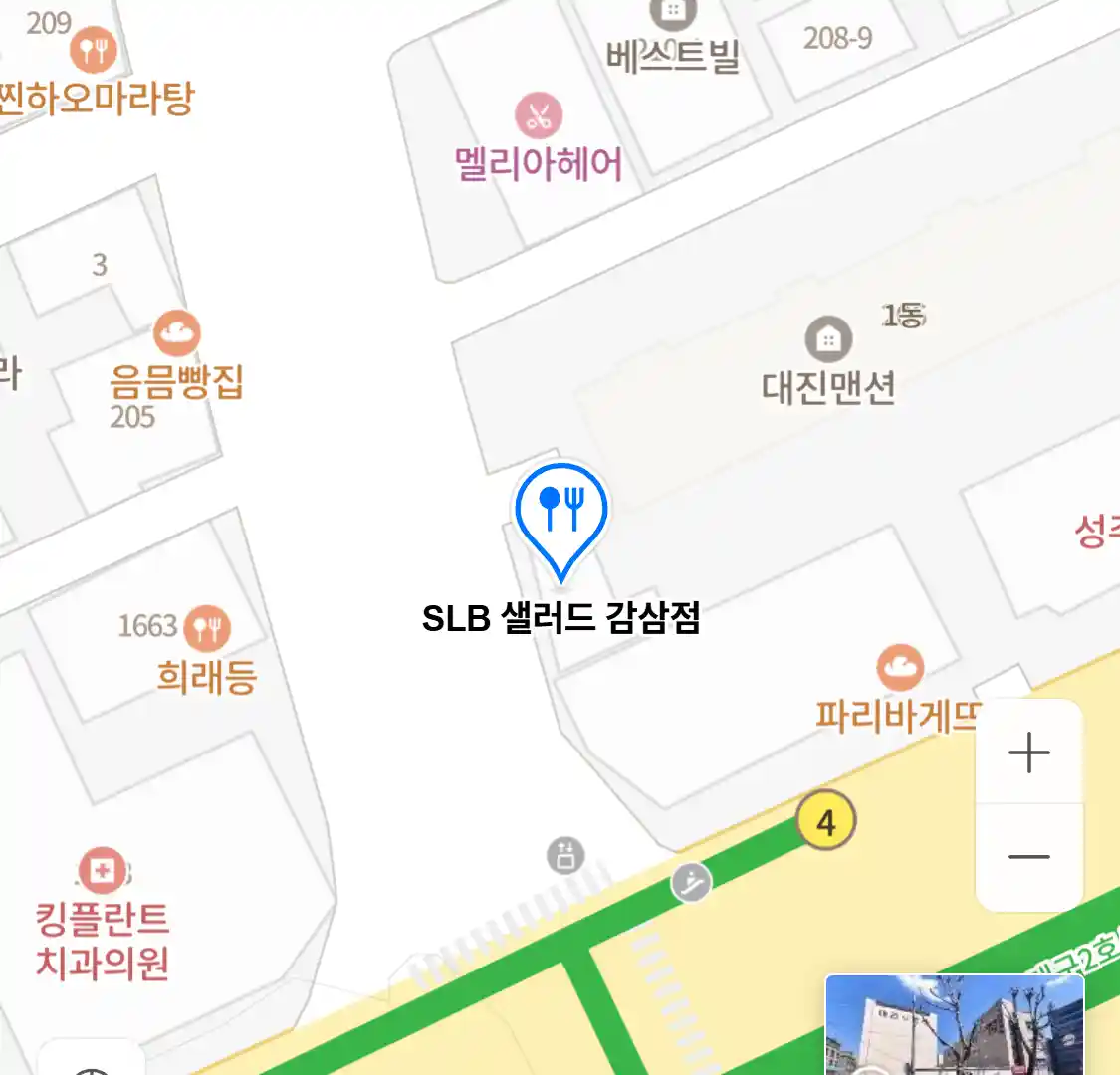Open the 파리바게뜨 bakery marker
Image resolution: width=1120 pixels, height=1075 pixels.
tap(900, 668)
